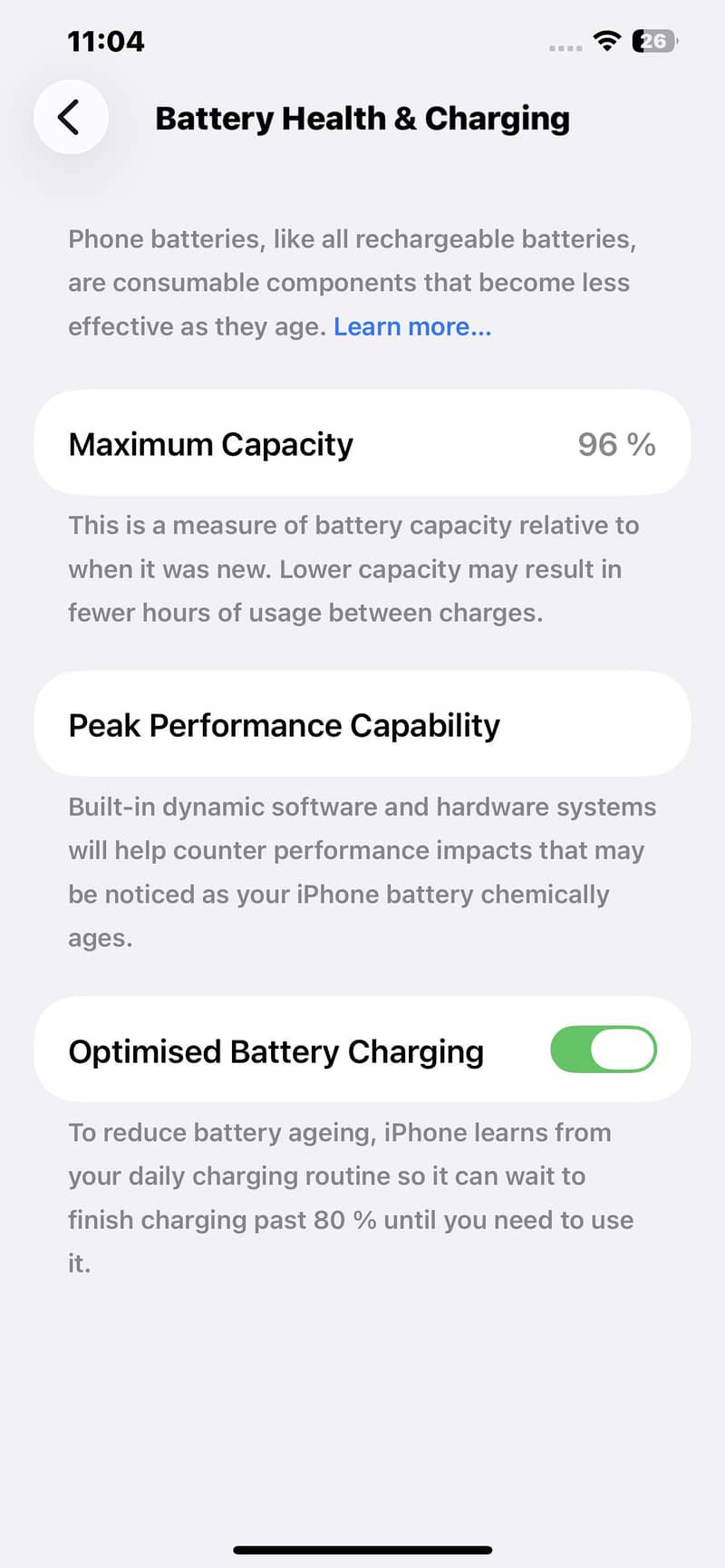
Task: Select the Battery Health & Charging title
Action: click(x=362, y=118)
